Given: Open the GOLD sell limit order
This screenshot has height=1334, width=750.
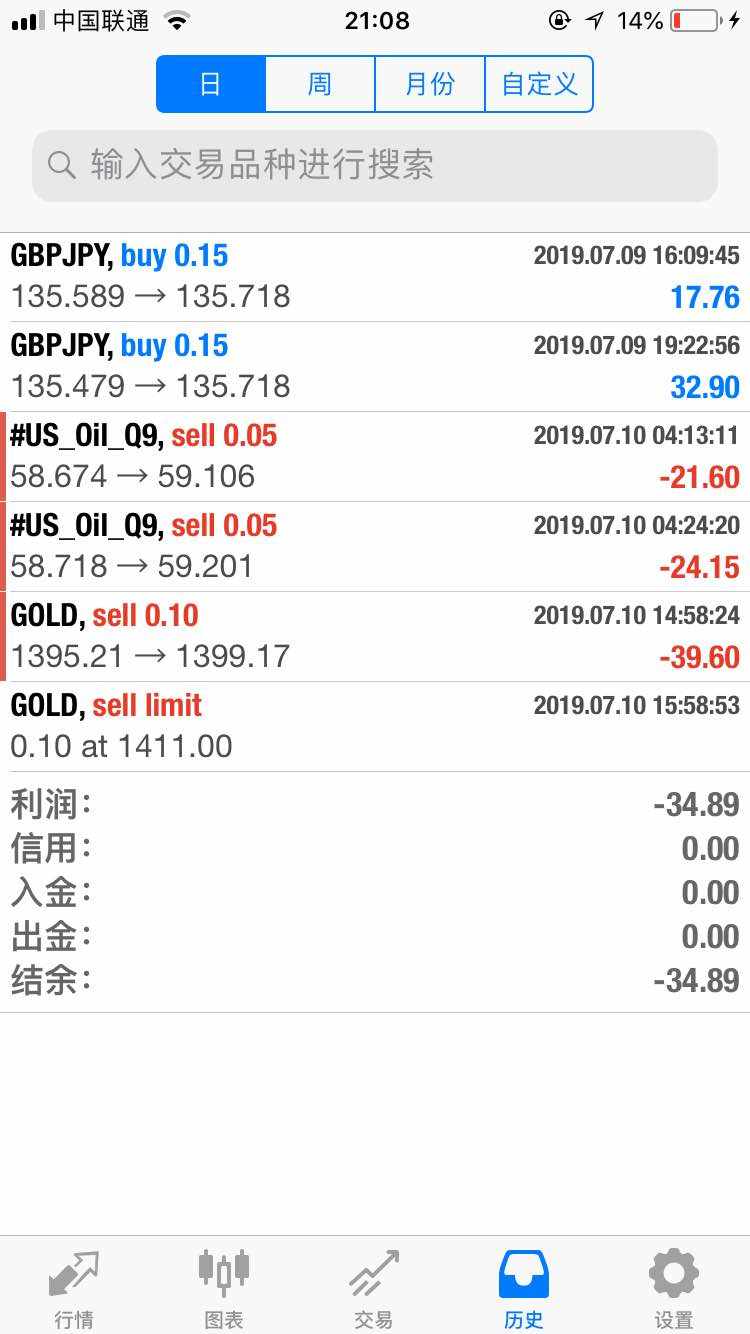Looking at the screenshot, I should click(375, 727).
